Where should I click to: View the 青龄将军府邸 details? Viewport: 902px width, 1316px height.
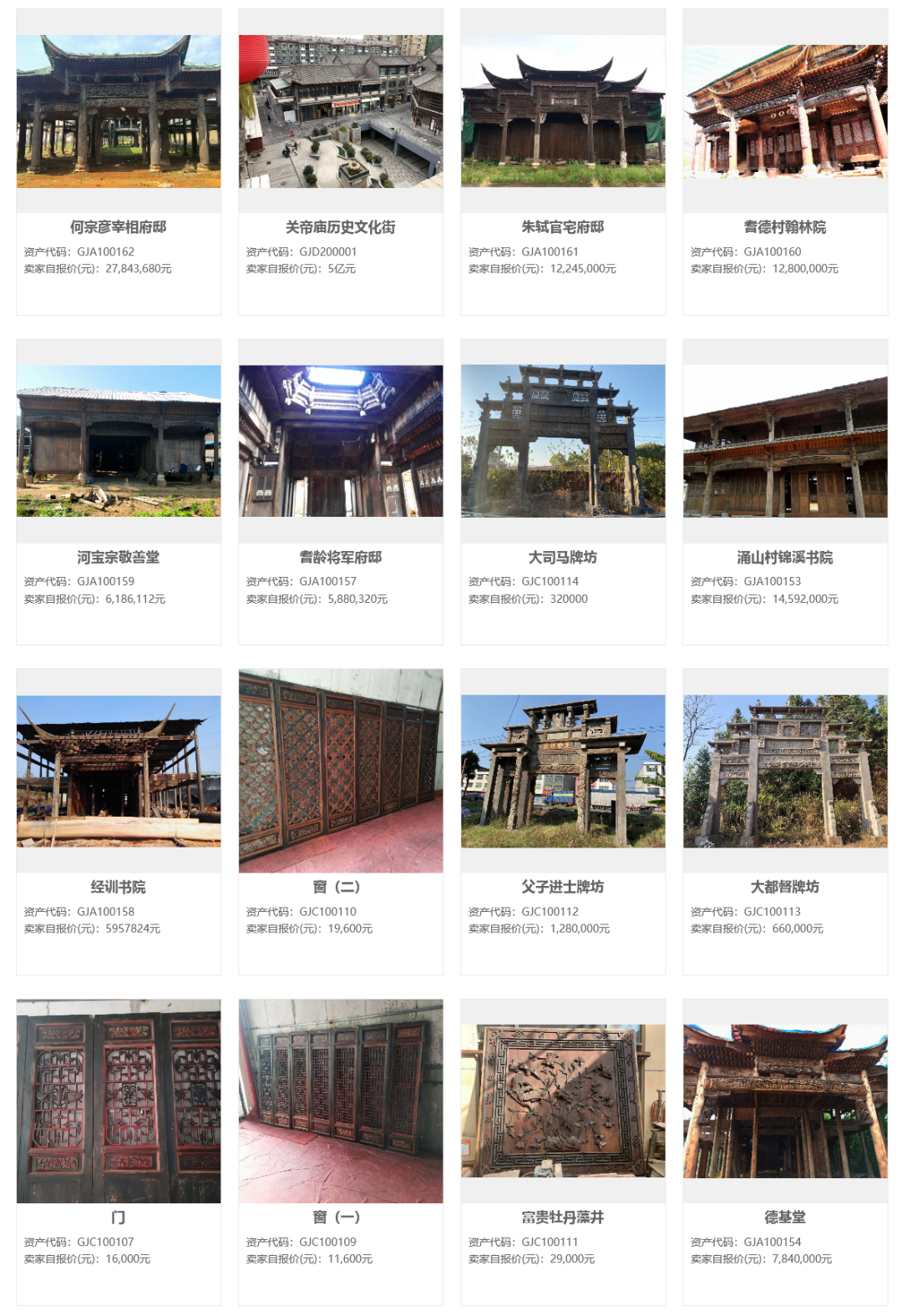(340, 557)
